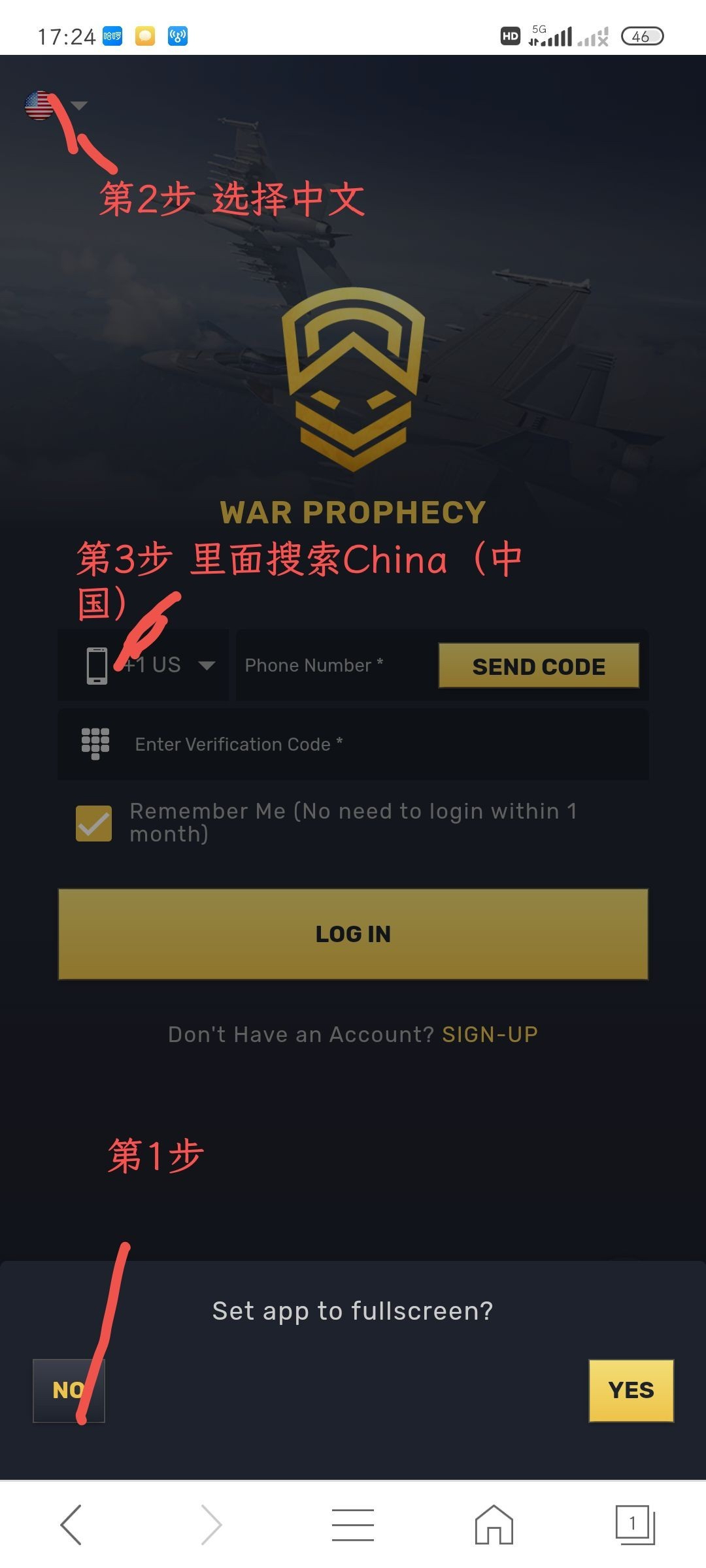Open the language flag dropdown

pos(55,106)
